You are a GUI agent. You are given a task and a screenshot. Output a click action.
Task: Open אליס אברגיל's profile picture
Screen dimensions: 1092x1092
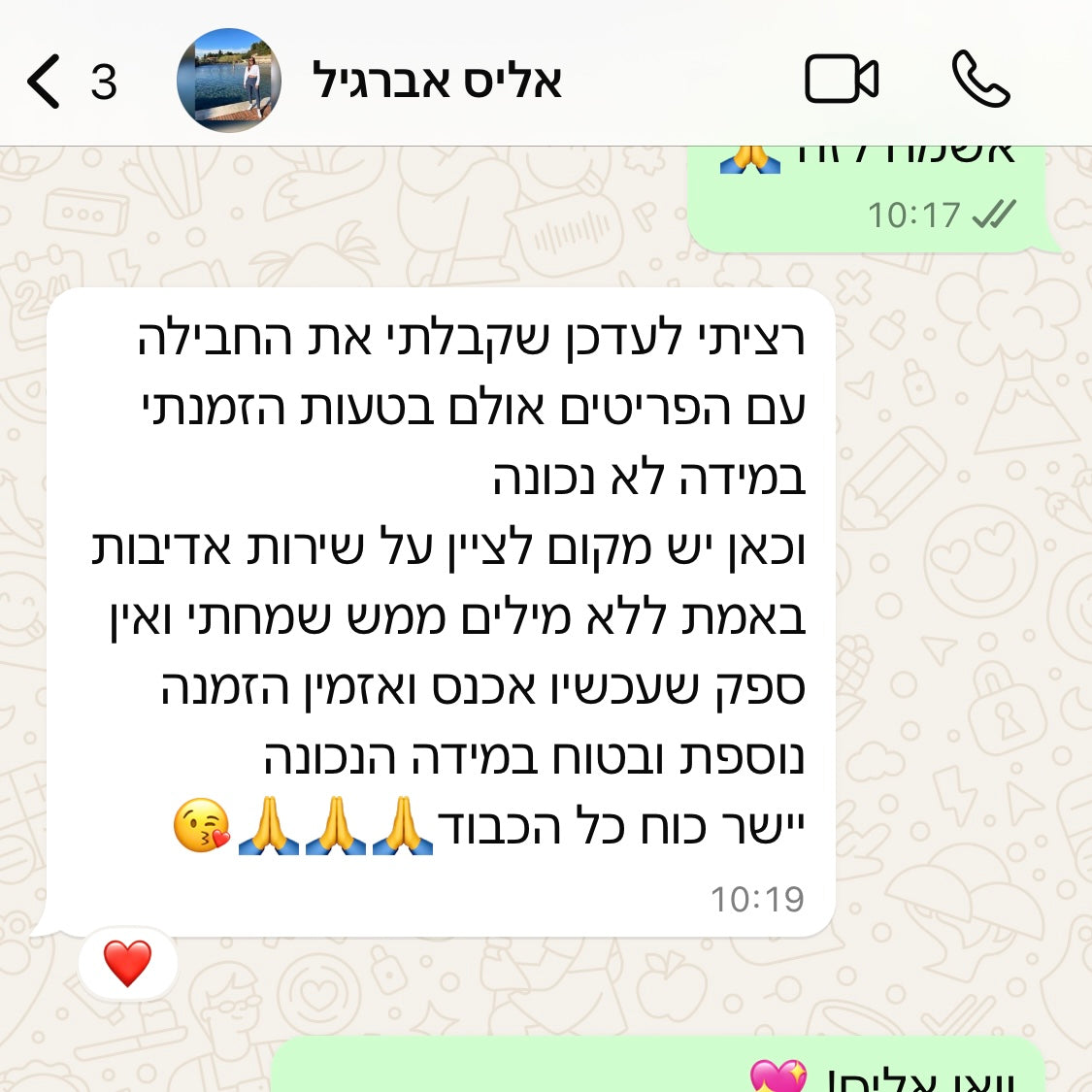pos(229,81)
